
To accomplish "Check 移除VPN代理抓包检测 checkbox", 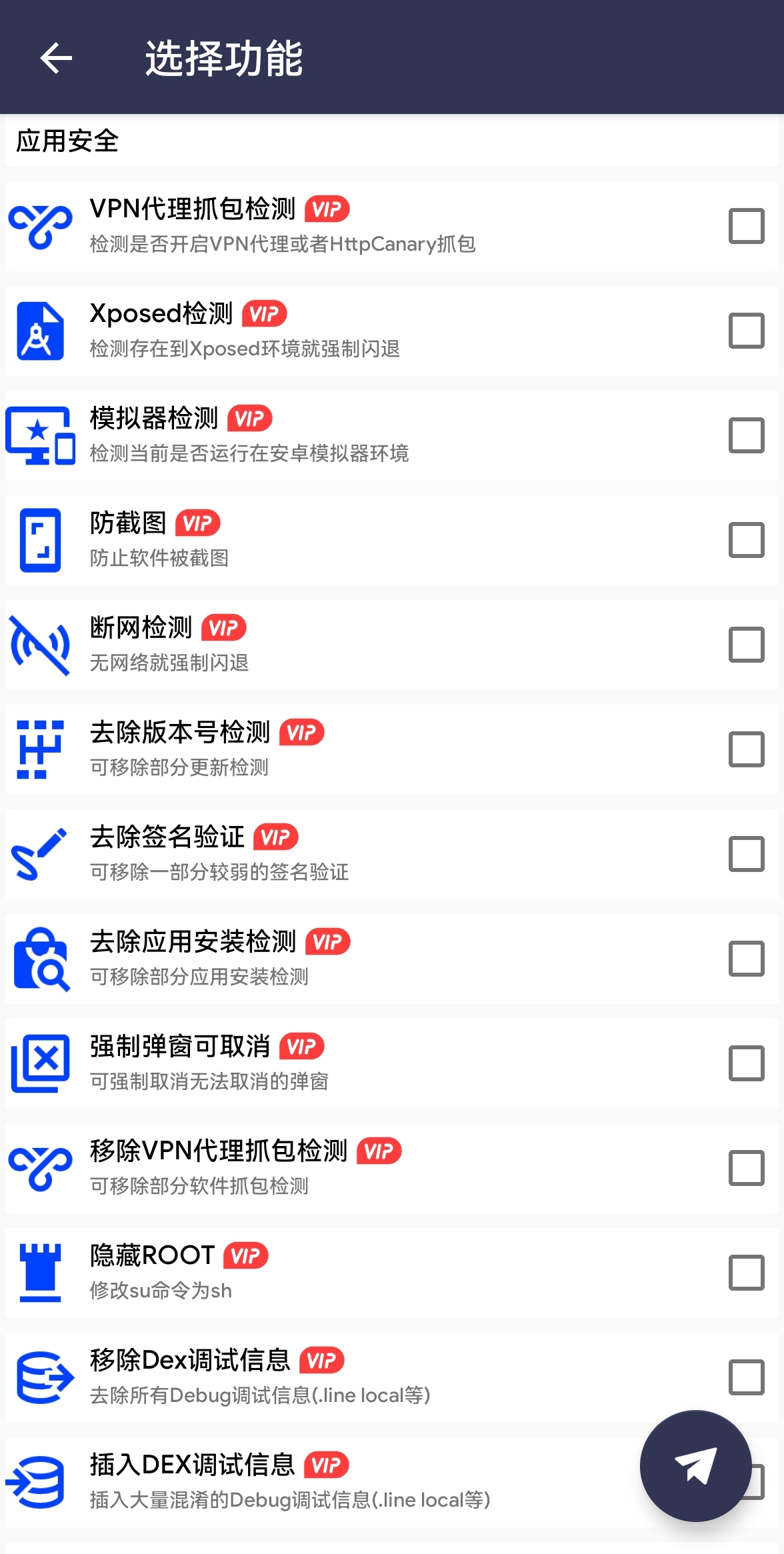I will [746, 1168].
